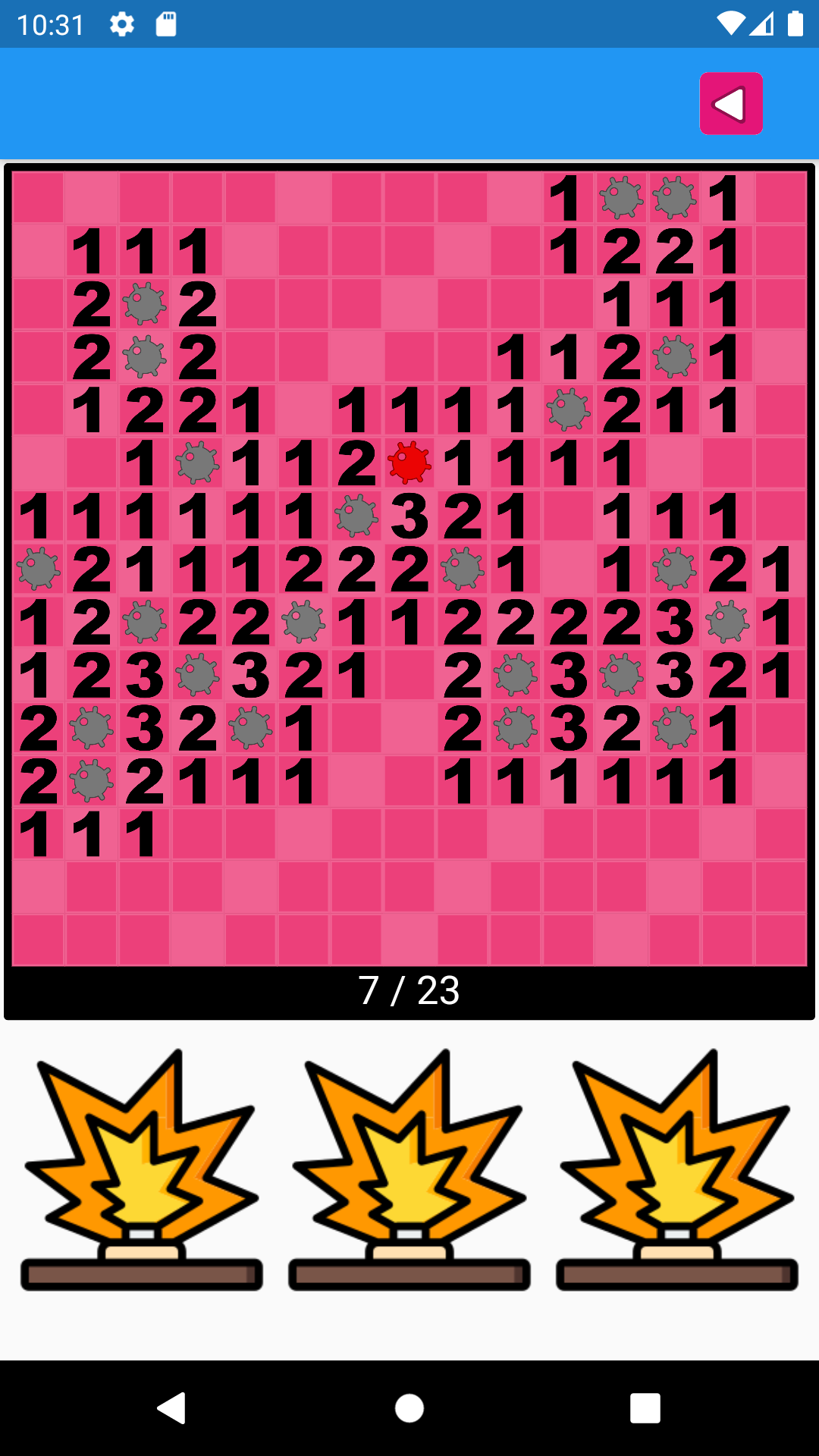Open the recent apps overview
Image resolution: width=819 pixels, height=1456 pixels.
click(645, 1408)
